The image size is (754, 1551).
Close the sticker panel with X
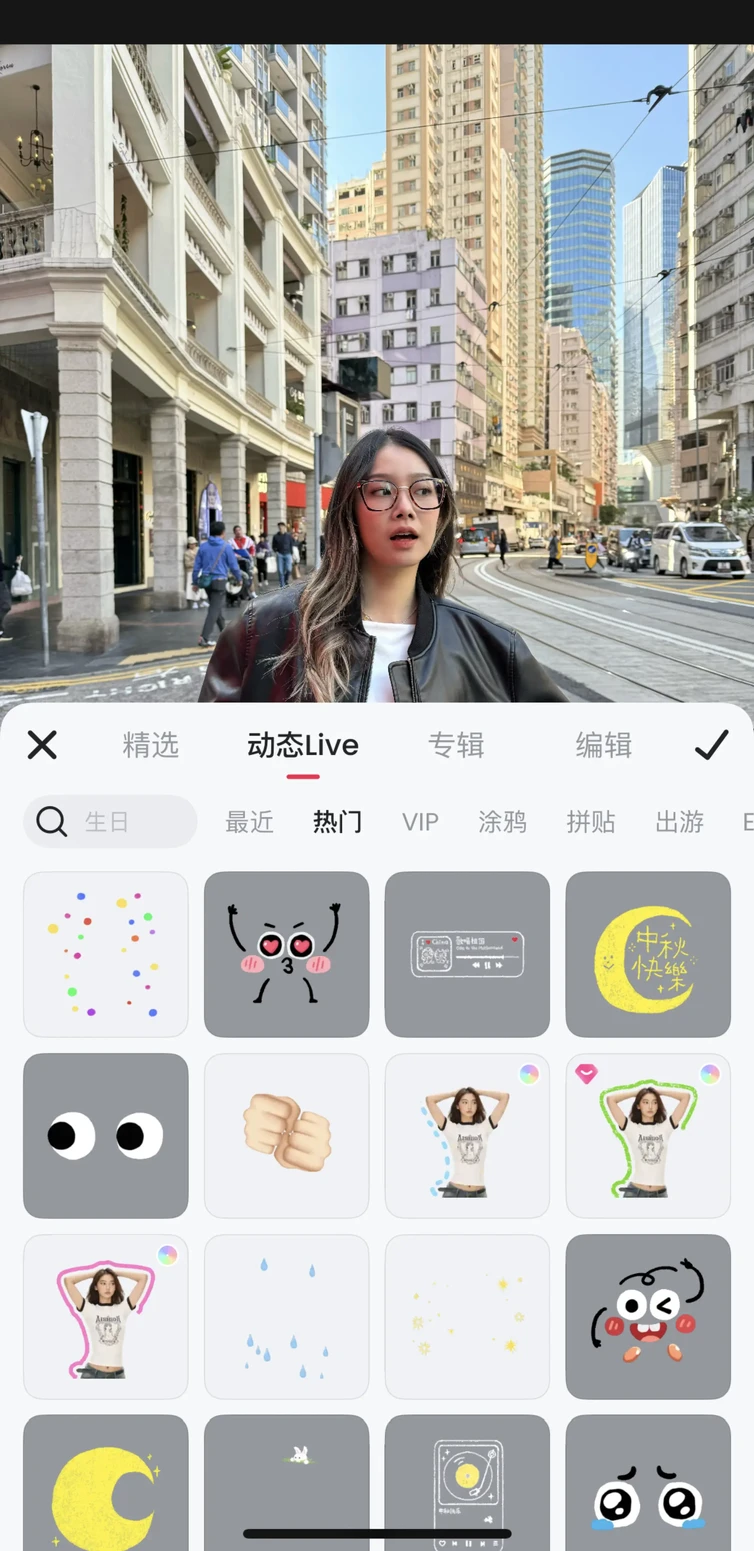(x=42, y=745)
